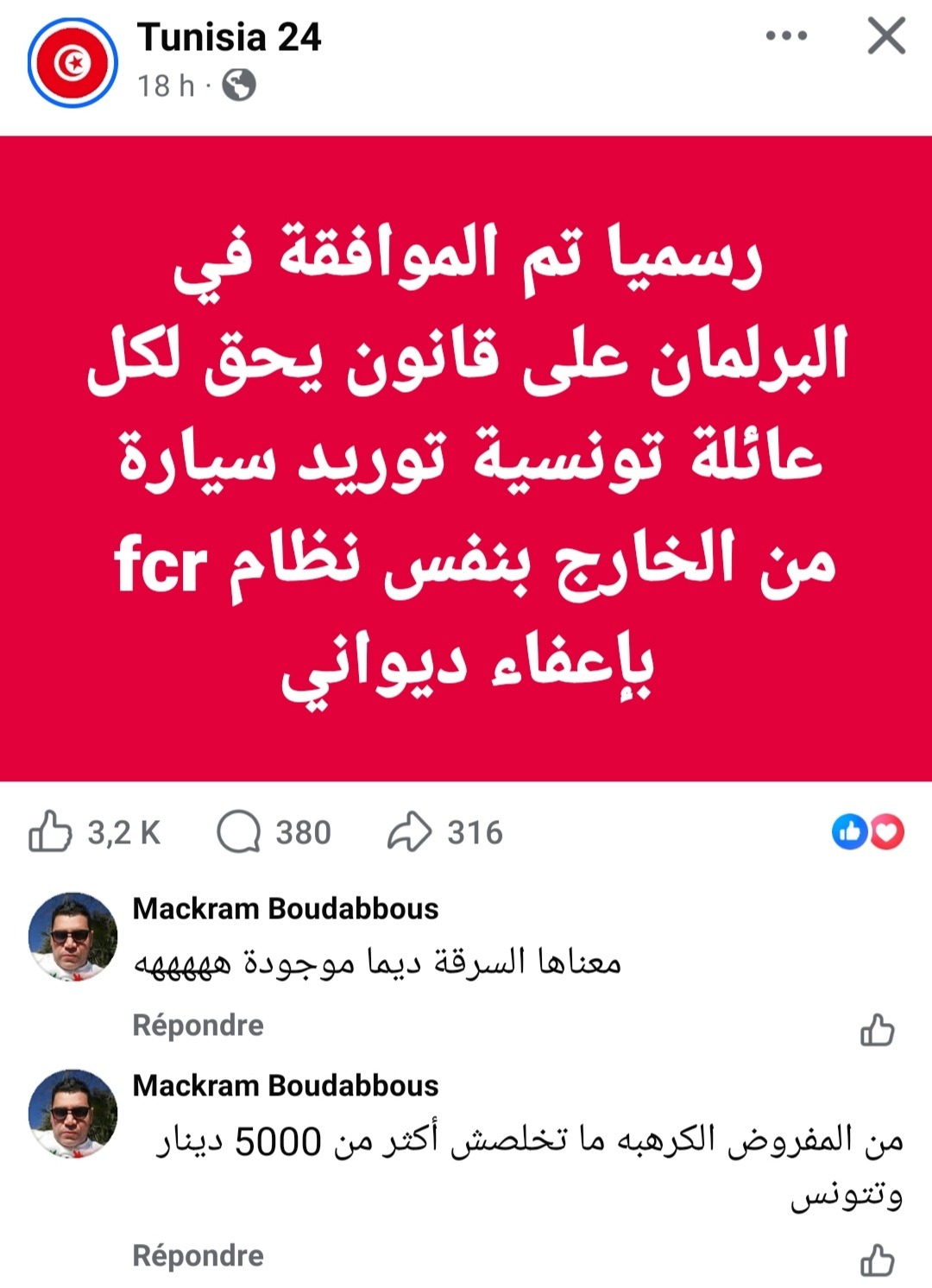
Task: View the like and heart reactions list
Action: 868,832
